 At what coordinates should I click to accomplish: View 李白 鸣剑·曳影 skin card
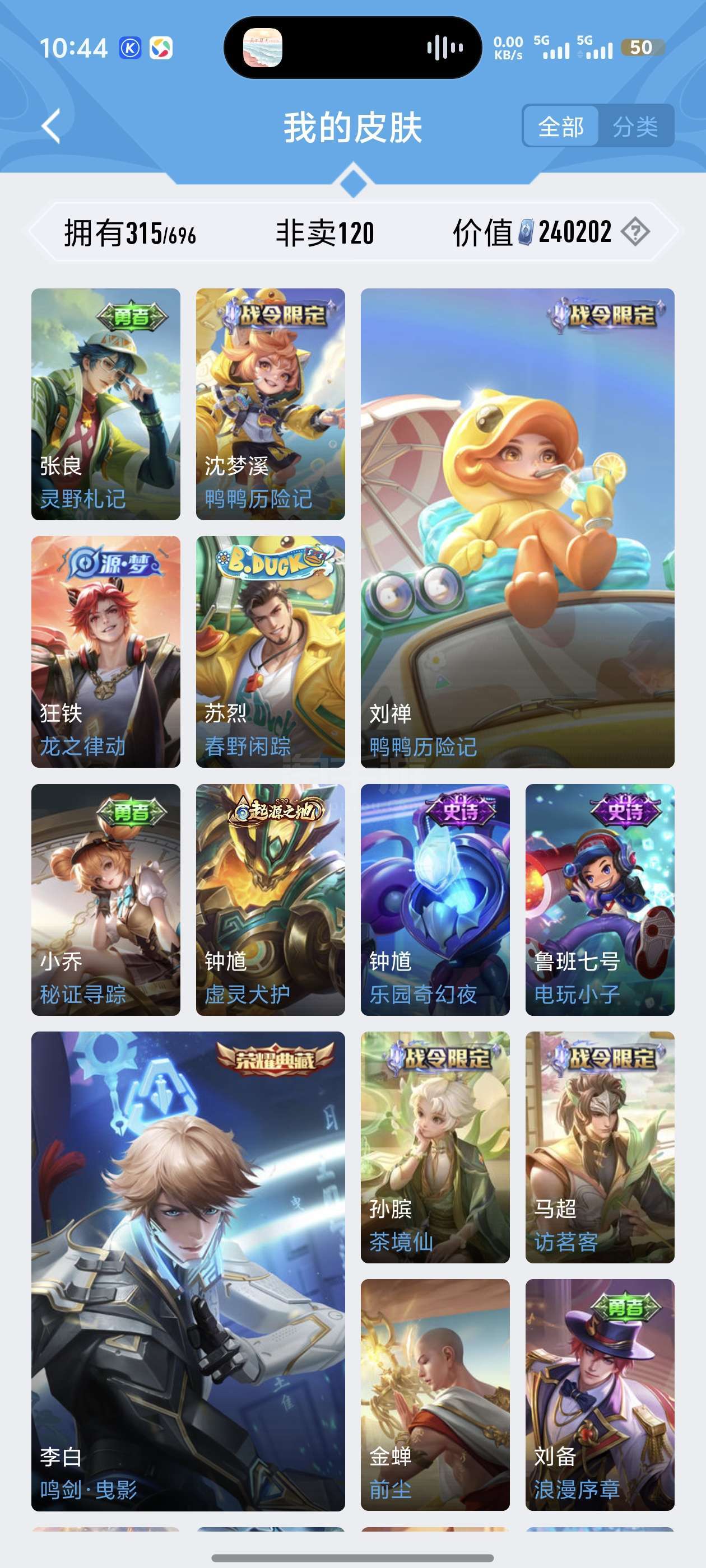point(188,1270)
